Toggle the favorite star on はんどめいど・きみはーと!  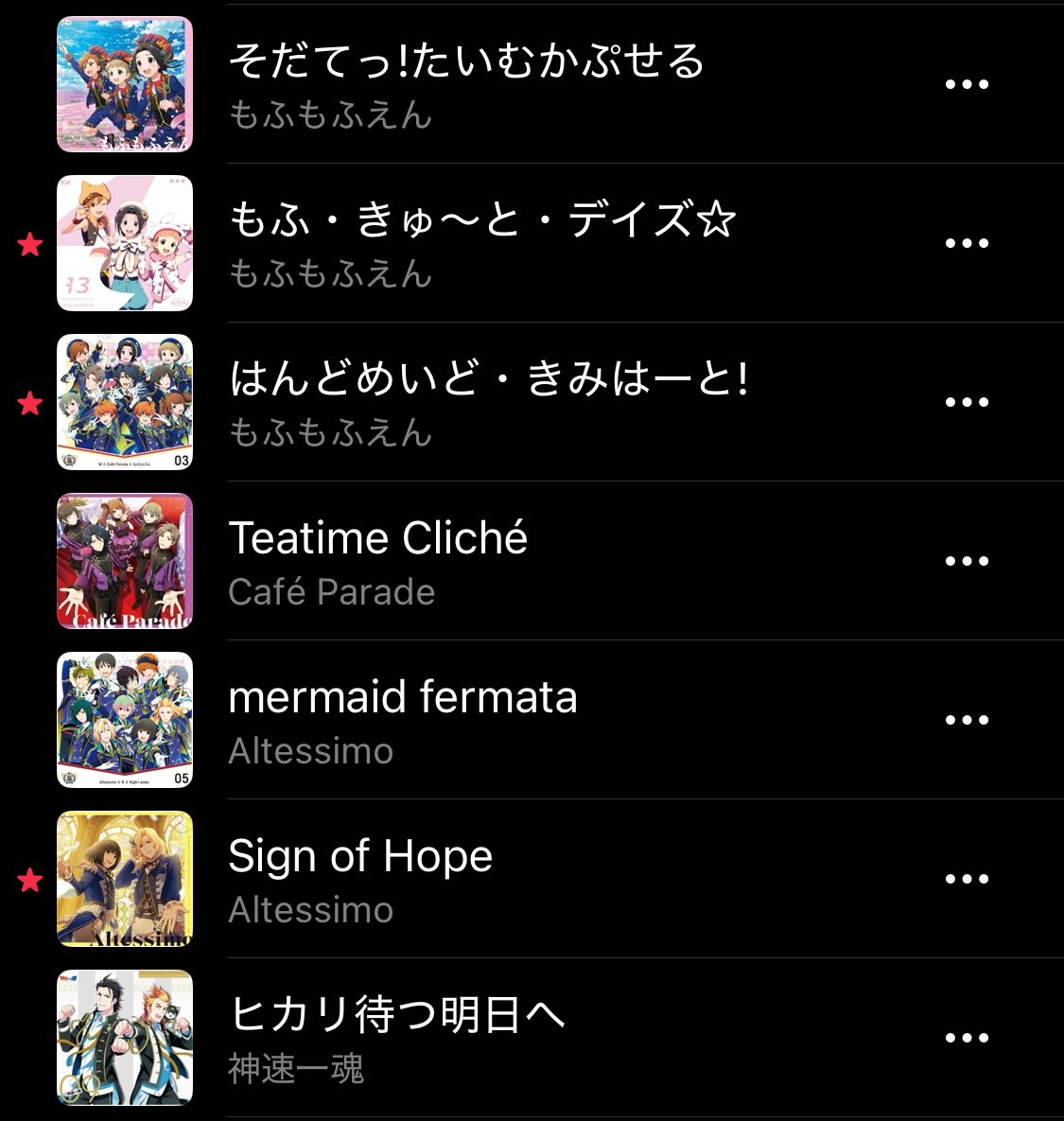pyautogui.click(x=27, y=402)
